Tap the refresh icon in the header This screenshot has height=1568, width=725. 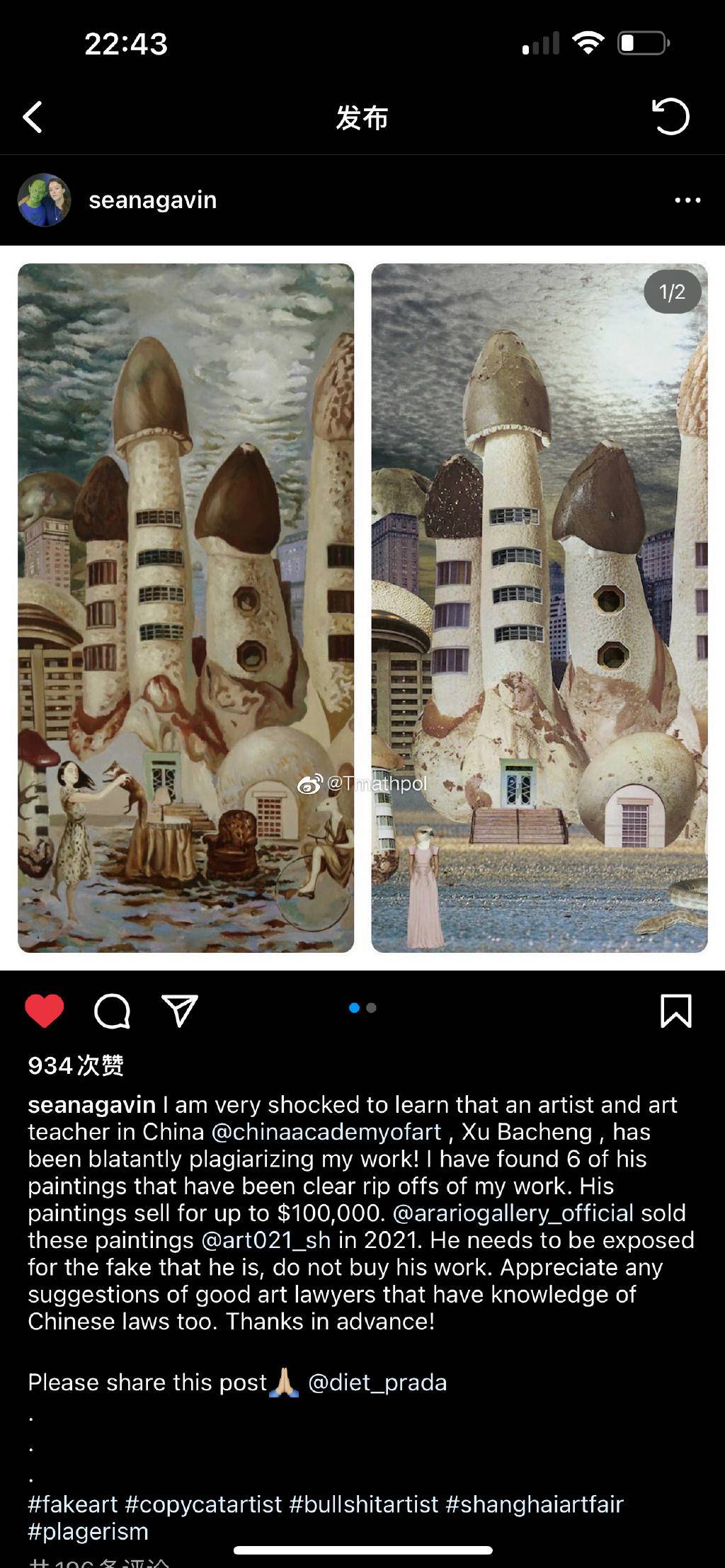pyautogui.click(x=670, y=117)
